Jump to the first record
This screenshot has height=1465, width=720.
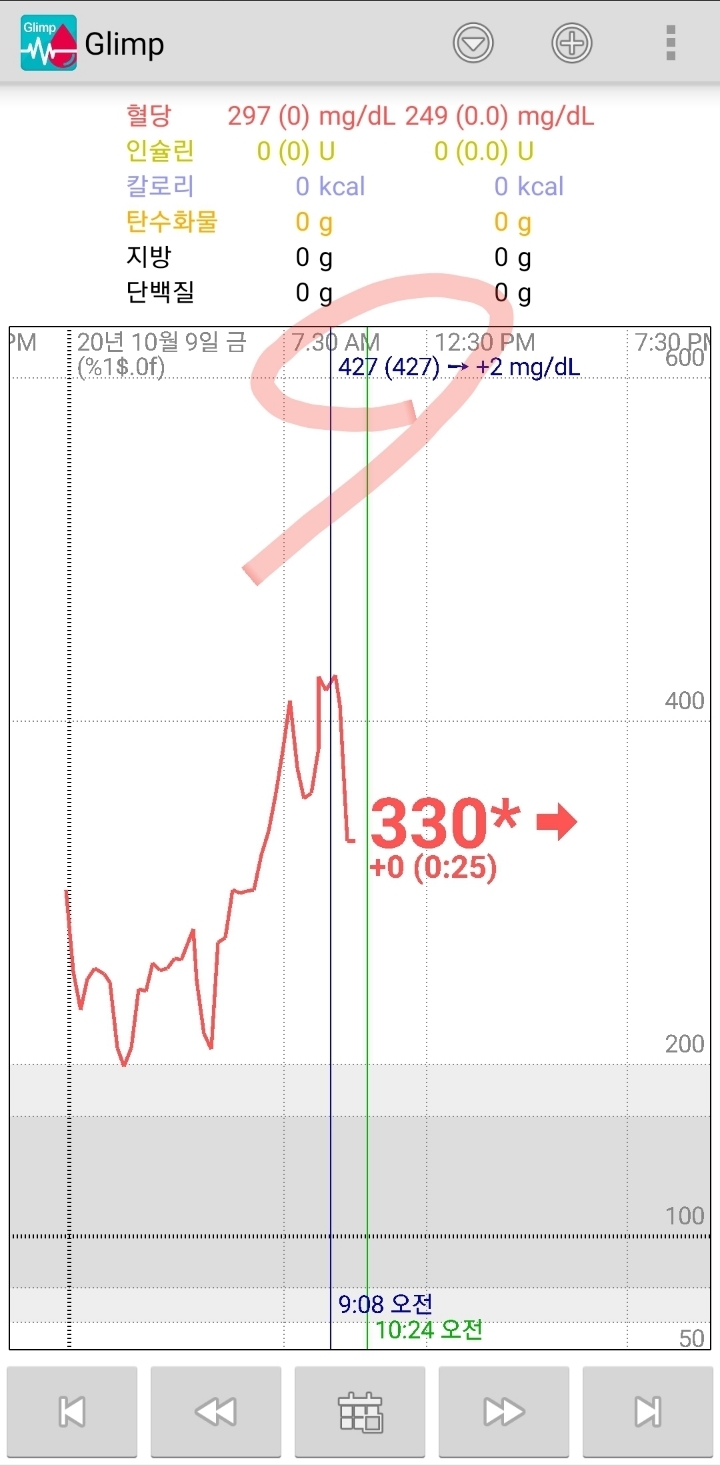pos(72,1411)
